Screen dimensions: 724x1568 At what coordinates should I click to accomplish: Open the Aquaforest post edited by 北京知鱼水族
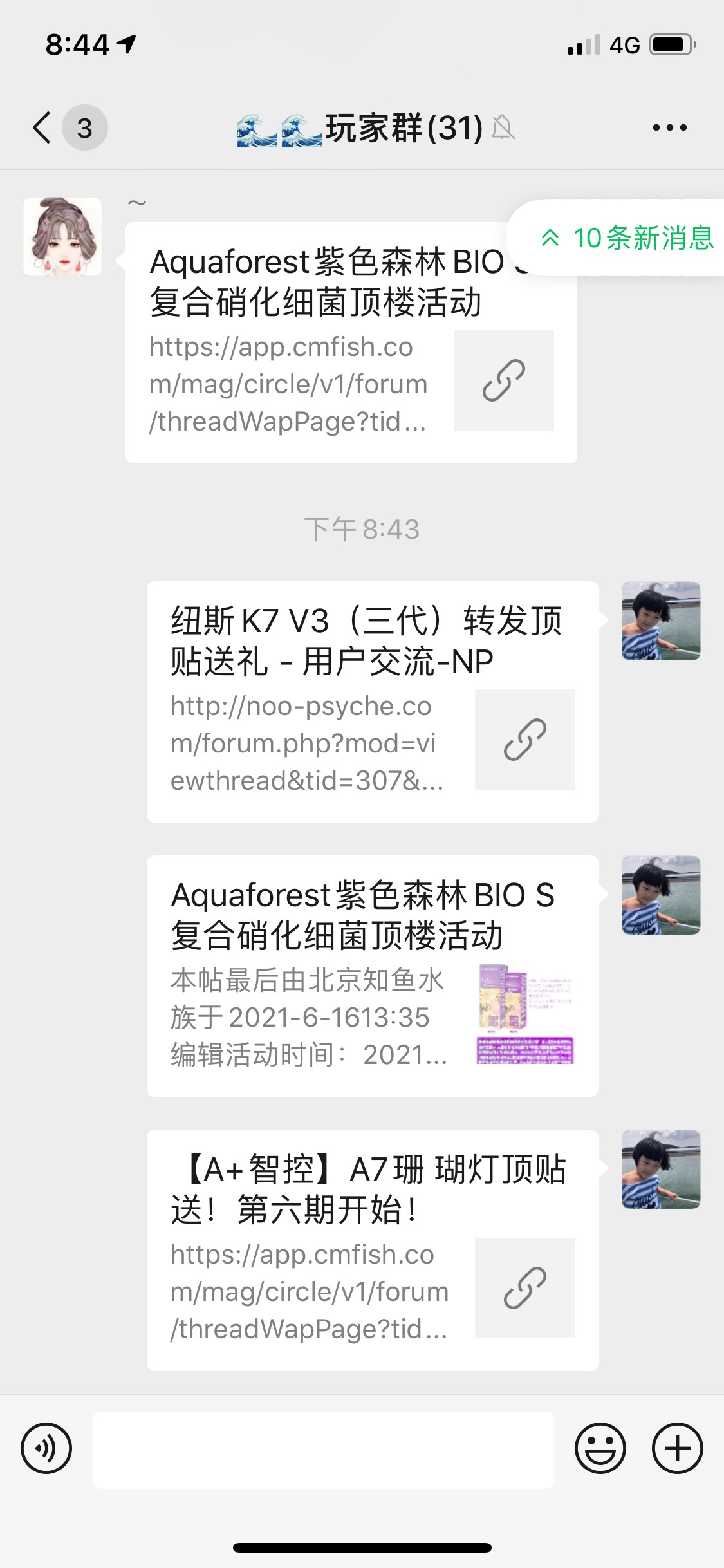click(372, 976)
